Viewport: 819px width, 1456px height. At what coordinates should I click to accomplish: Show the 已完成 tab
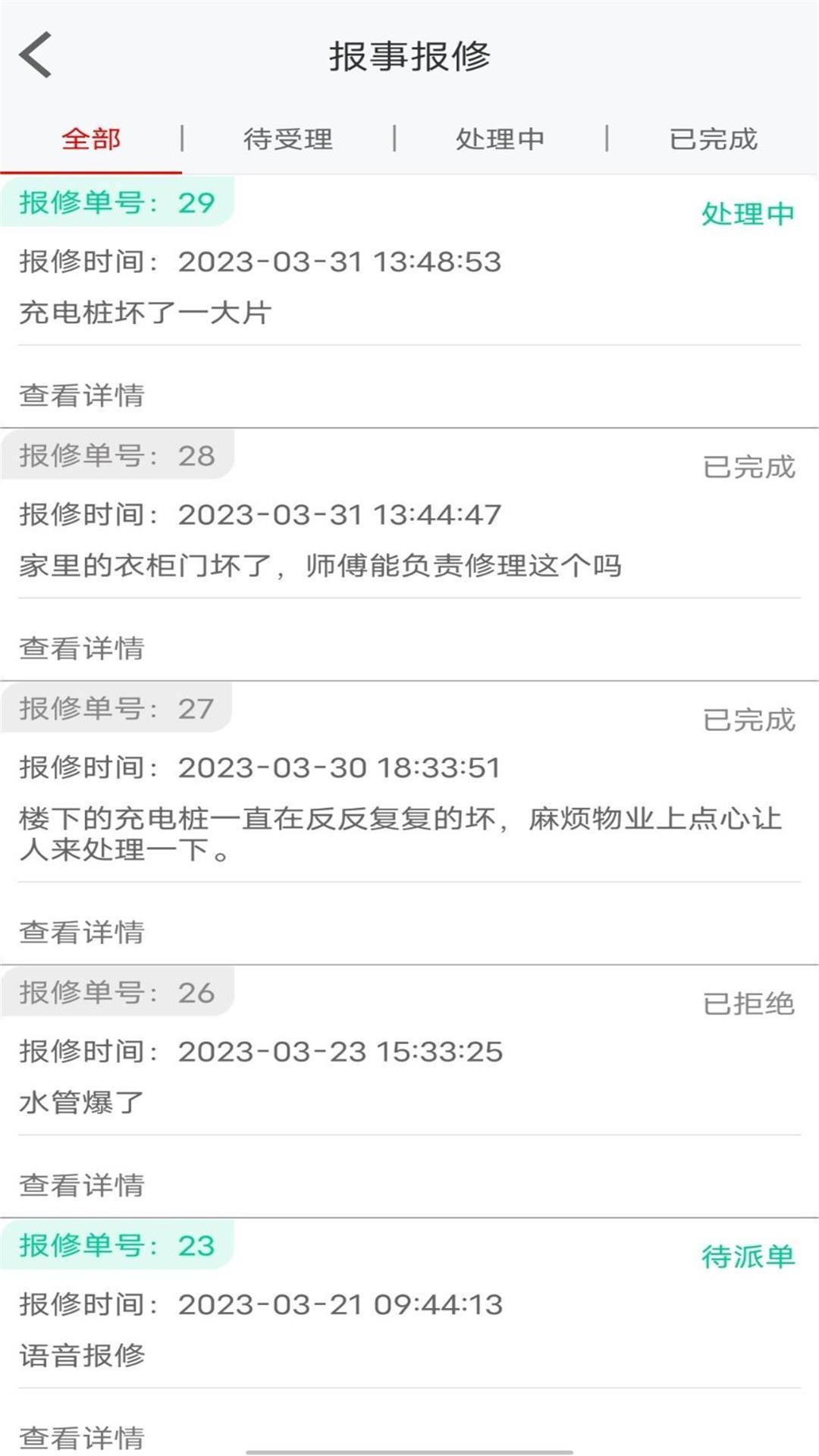coord(713,140)
